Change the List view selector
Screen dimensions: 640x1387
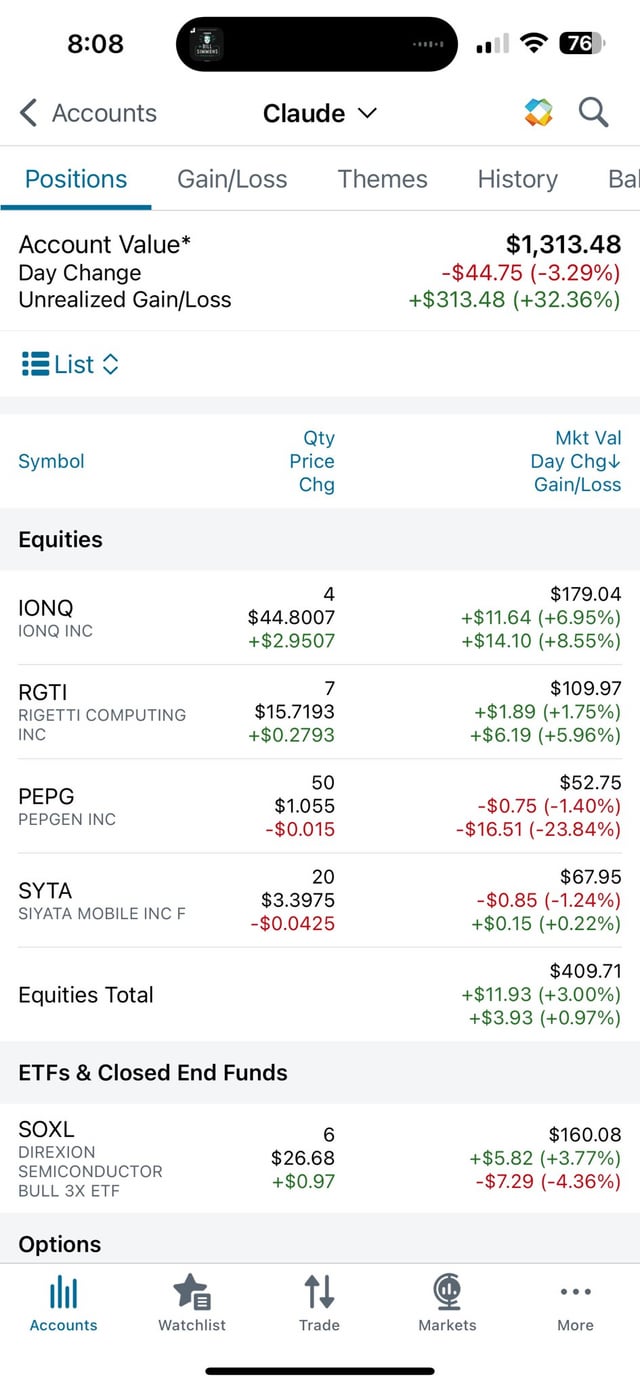70,364
